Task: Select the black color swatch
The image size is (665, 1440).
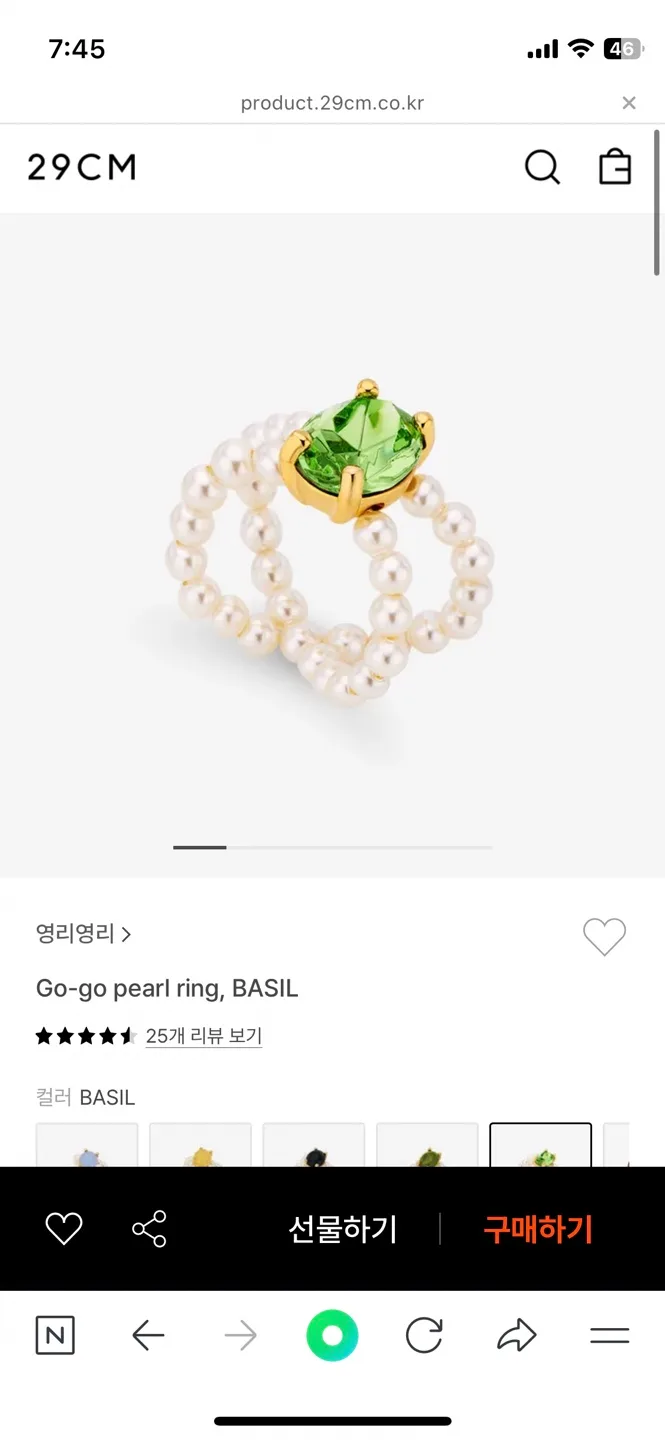Action: tap(313, 1146)
